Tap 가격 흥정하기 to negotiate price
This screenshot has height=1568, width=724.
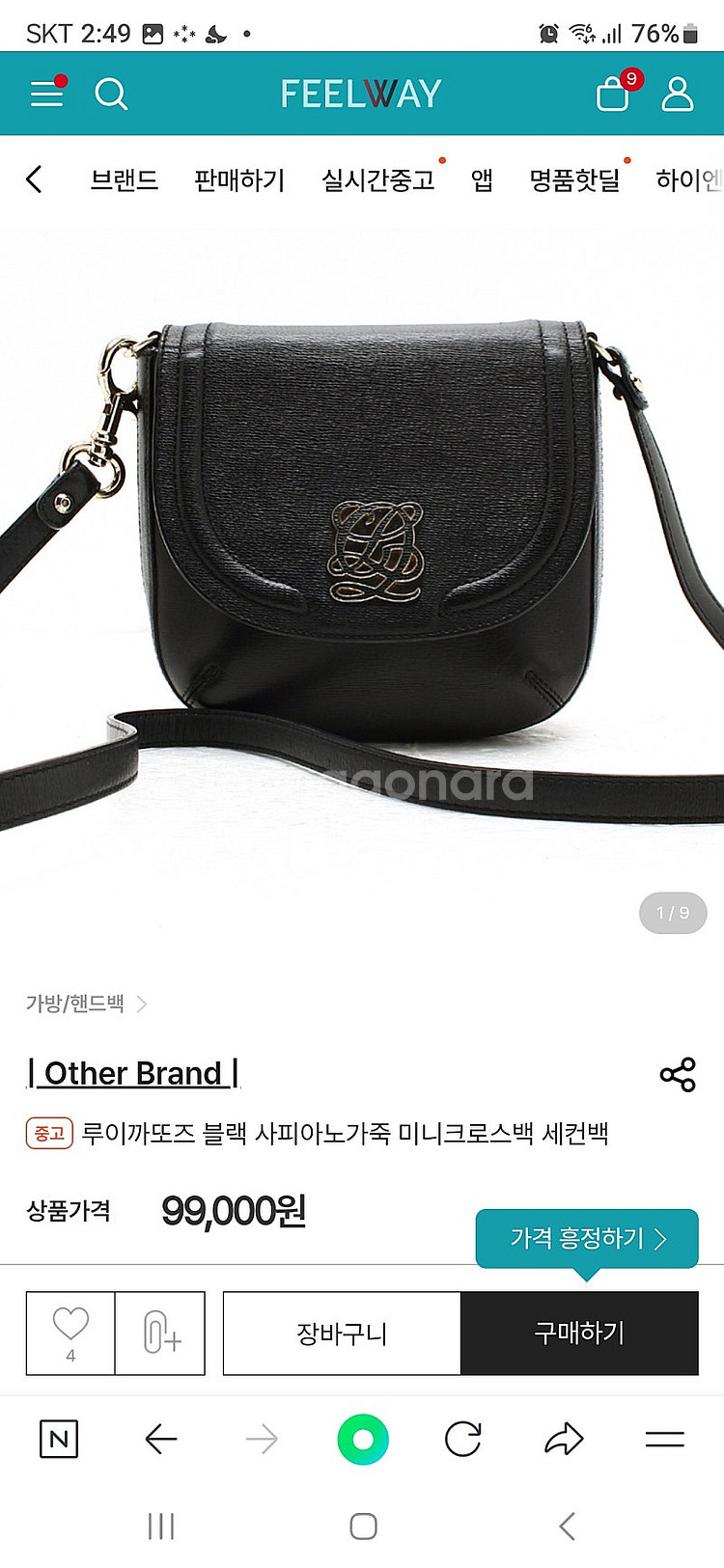[587, 1238]
